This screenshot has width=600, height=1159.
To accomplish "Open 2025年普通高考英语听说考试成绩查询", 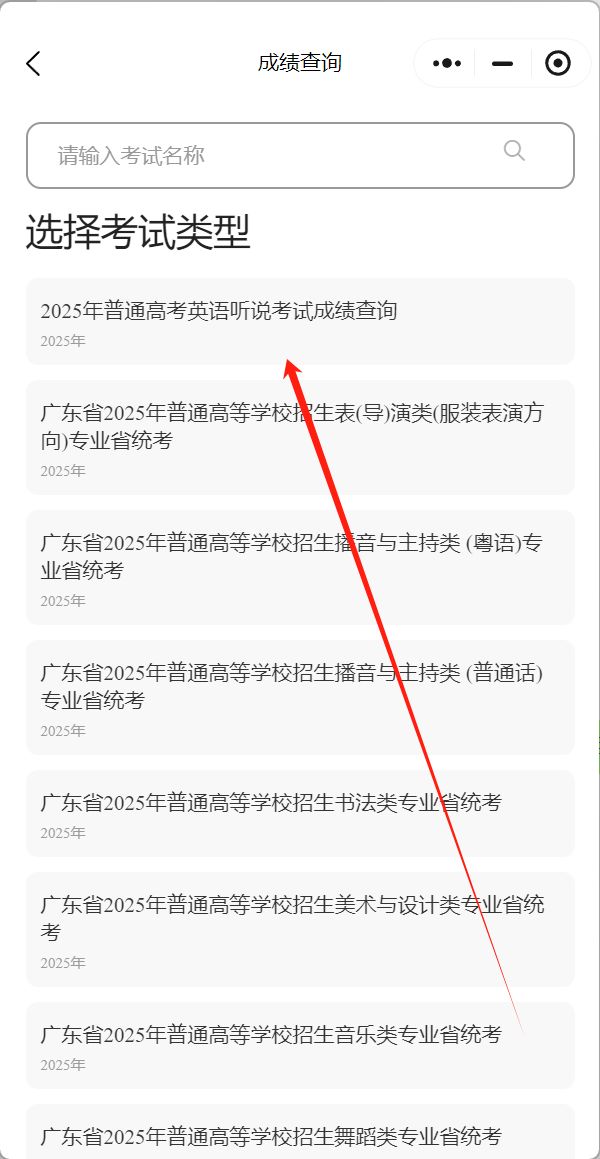I will pyautogui.click(x=300, y=322).
